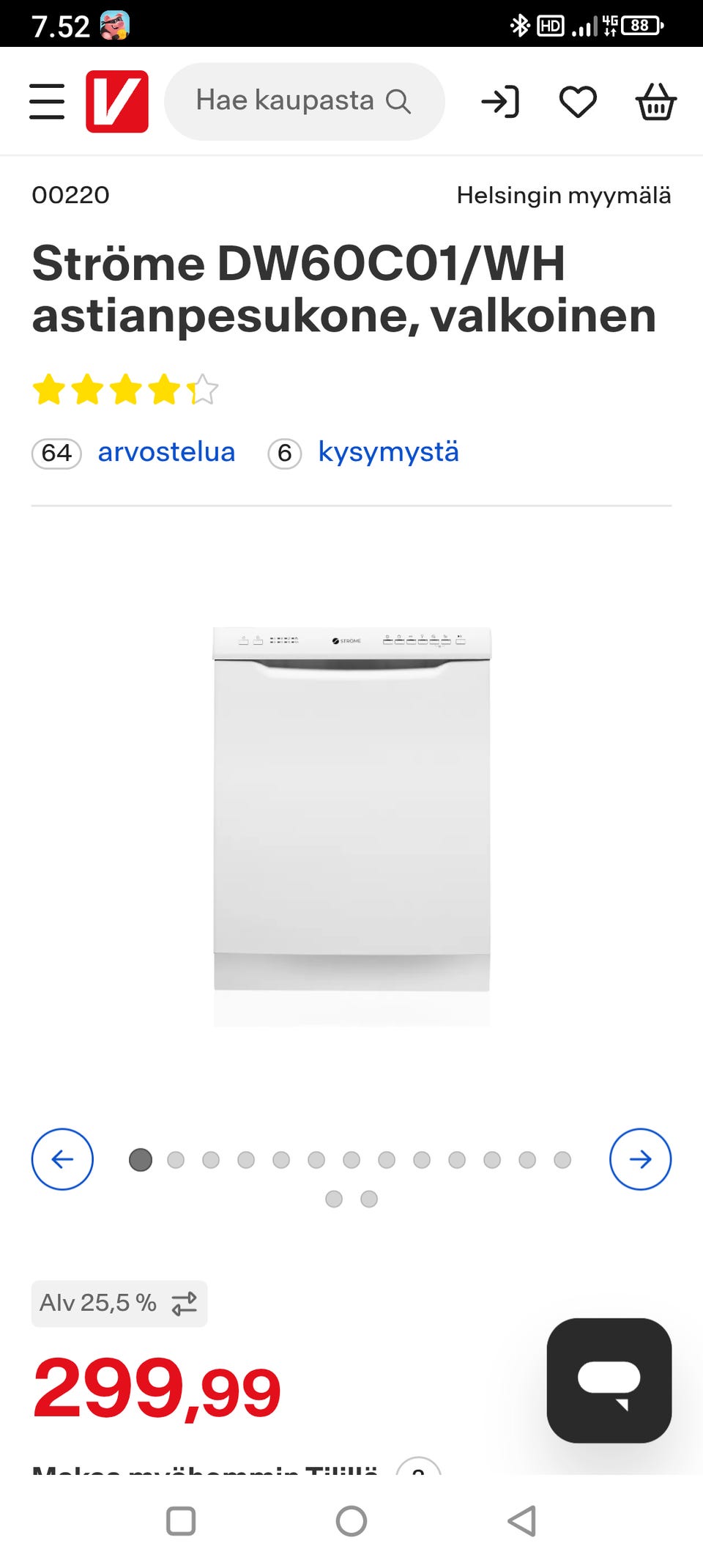
Task: Advance to the next product image
Action: [x=640, y=1159]
